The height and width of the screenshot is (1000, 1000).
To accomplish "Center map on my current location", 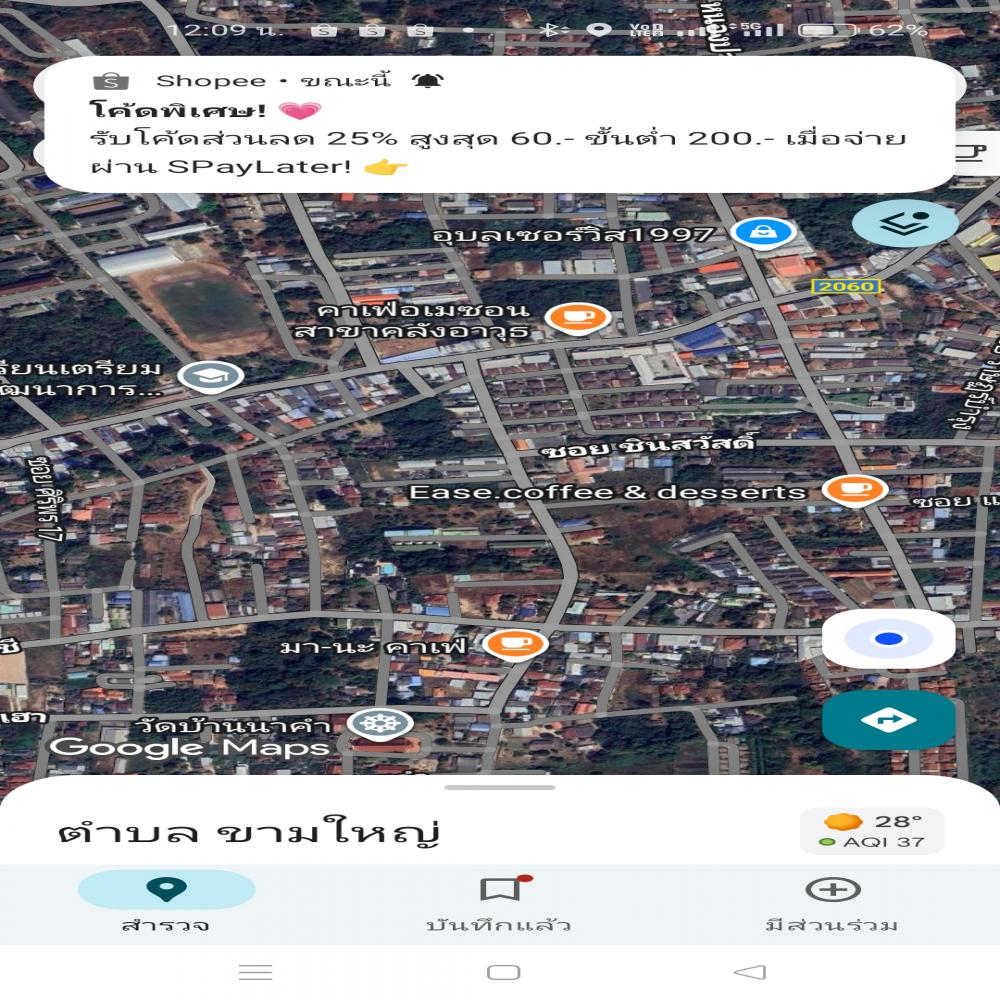I will (887, 639).
